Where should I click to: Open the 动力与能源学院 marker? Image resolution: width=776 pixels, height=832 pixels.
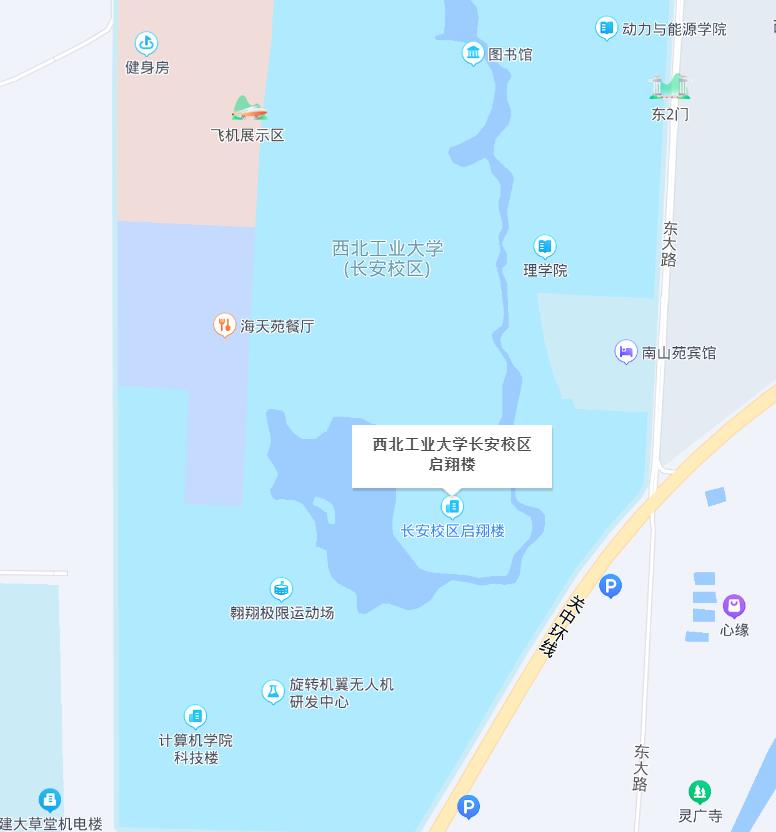pyautogui.click(x=606, y=28)
